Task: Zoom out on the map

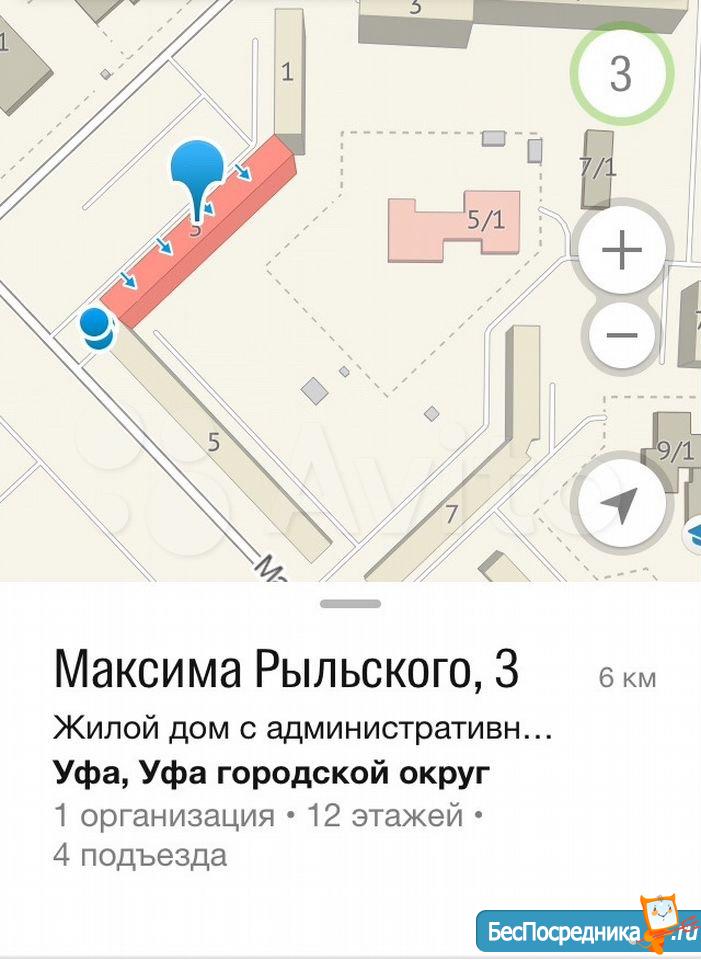Action: point(622,334)
